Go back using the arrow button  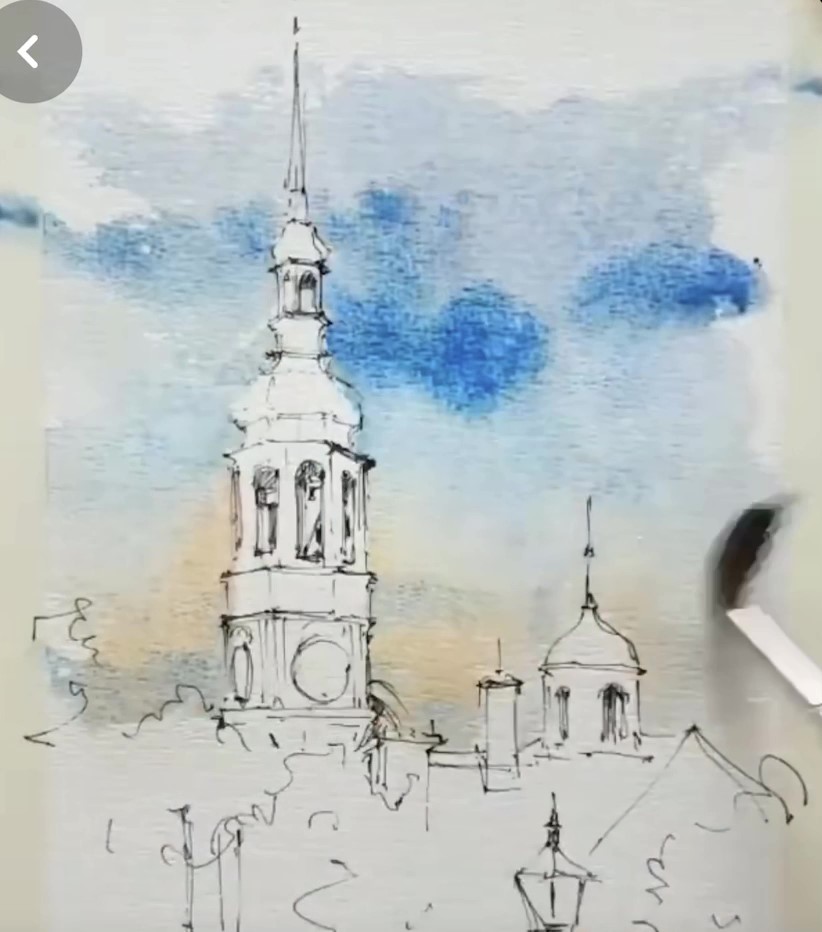[30, 51]
